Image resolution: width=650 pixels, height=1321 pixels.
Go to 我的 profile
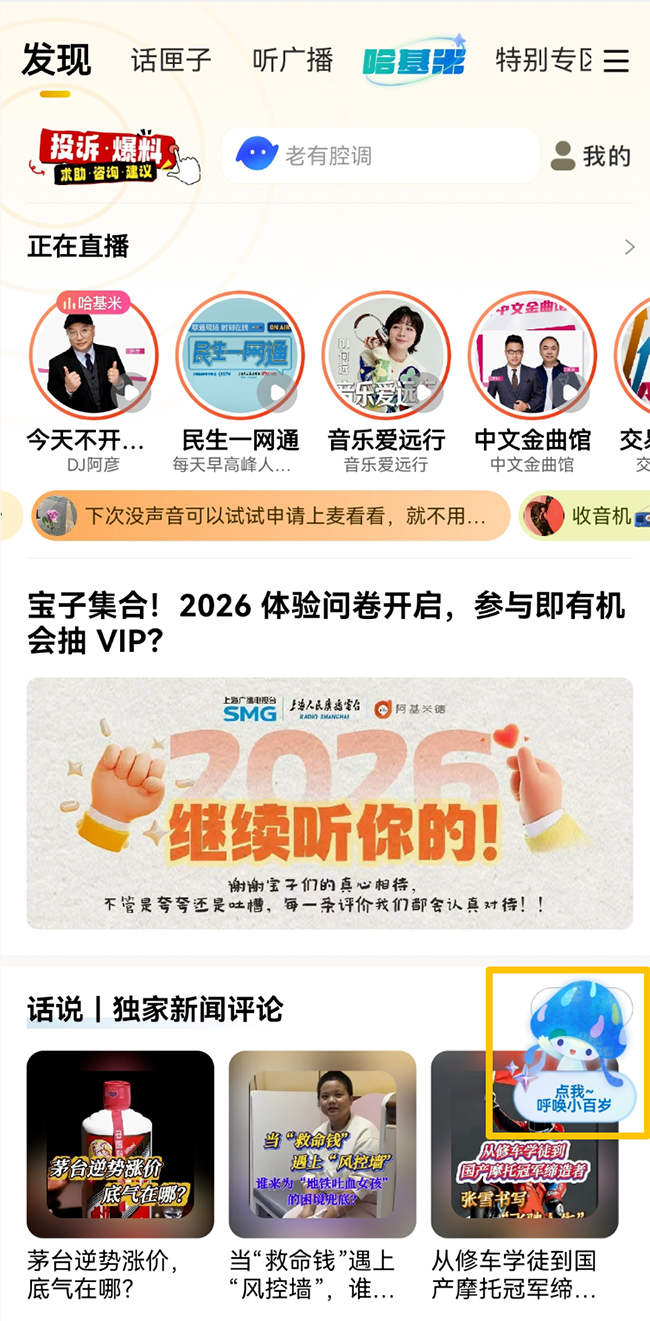coord(592,156)
